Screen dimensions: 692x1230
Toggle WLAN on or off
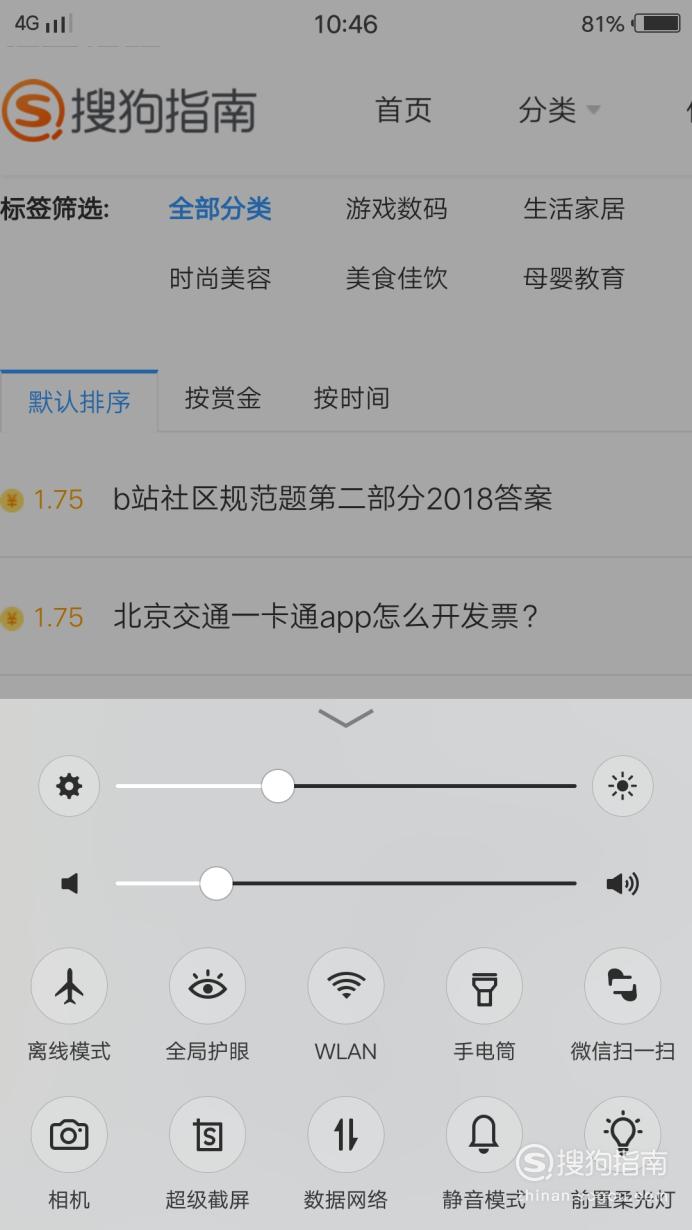click(346, 987)
